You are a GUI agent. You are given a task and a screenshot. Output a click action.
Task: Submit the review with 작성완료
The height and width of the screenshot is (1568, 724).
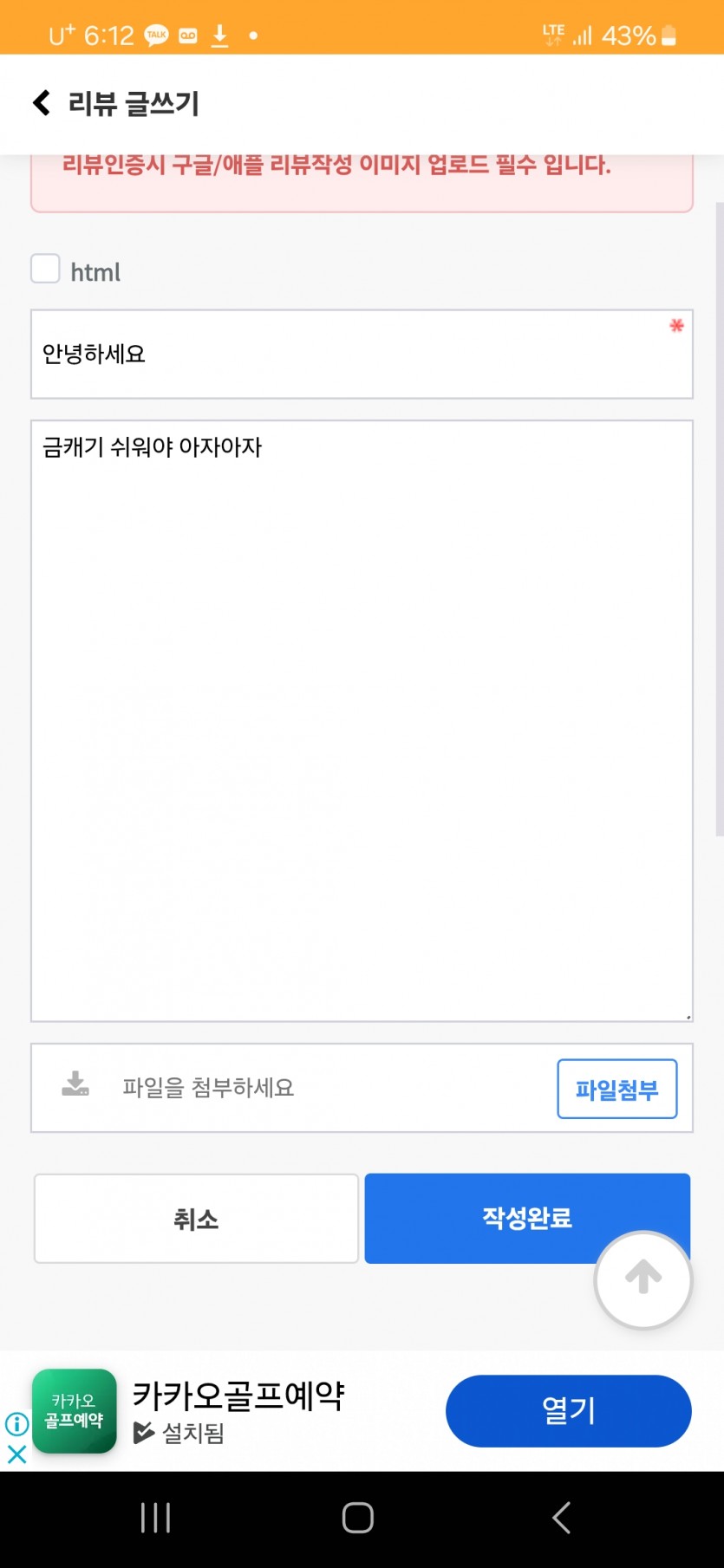click(527, 1219)
